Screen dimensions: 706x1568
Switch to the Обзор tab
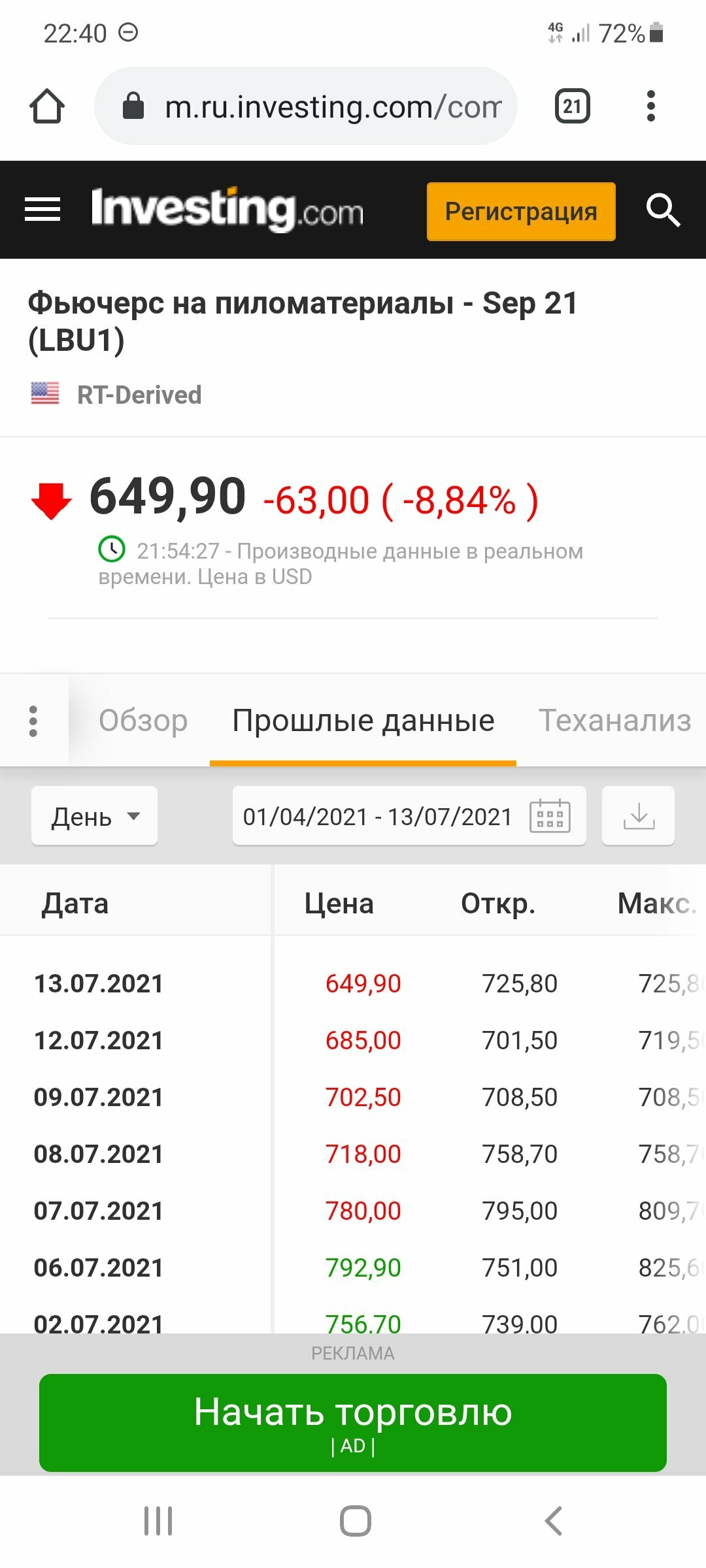143,721
